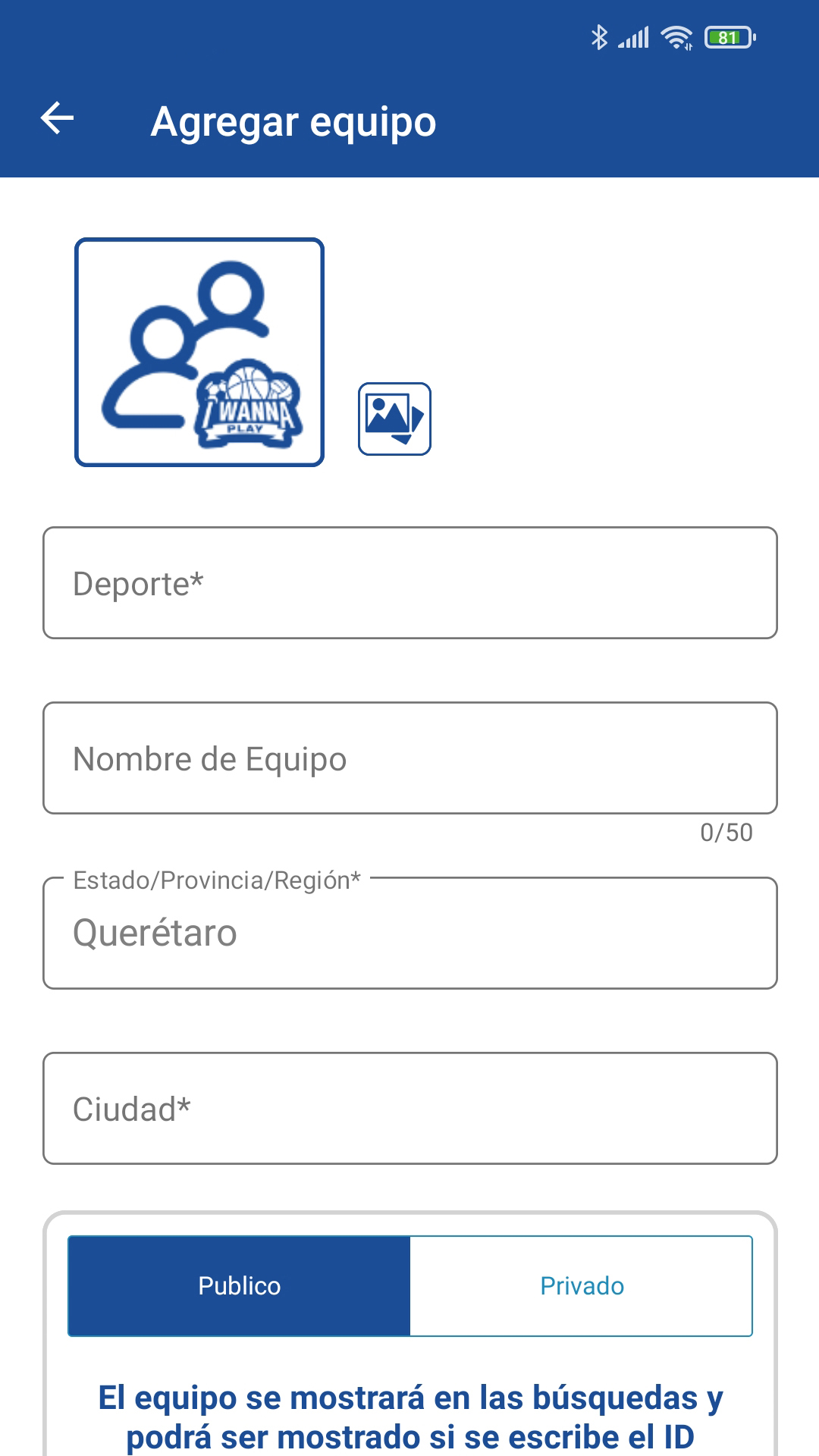Screen dimensions: 819x1456
Task: Select the Deporte field
Action: click(x=409, y=583)
